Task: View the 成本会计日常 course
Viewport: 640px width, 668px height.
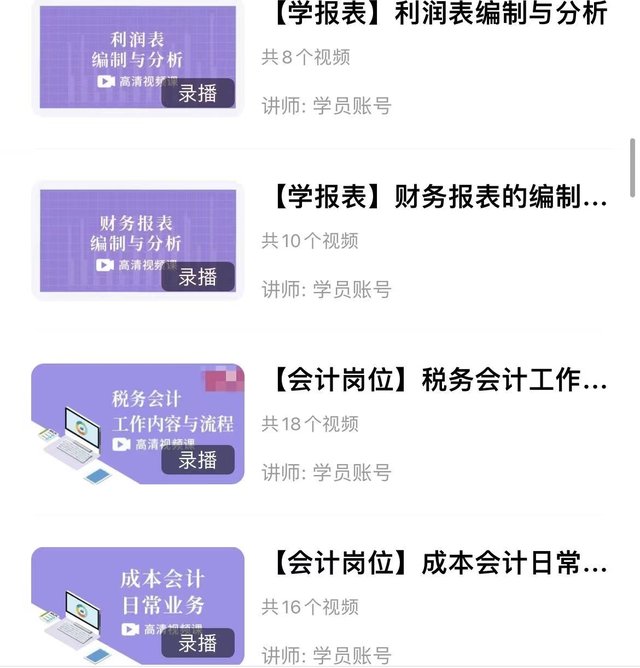Action: [x=439, y=565]
